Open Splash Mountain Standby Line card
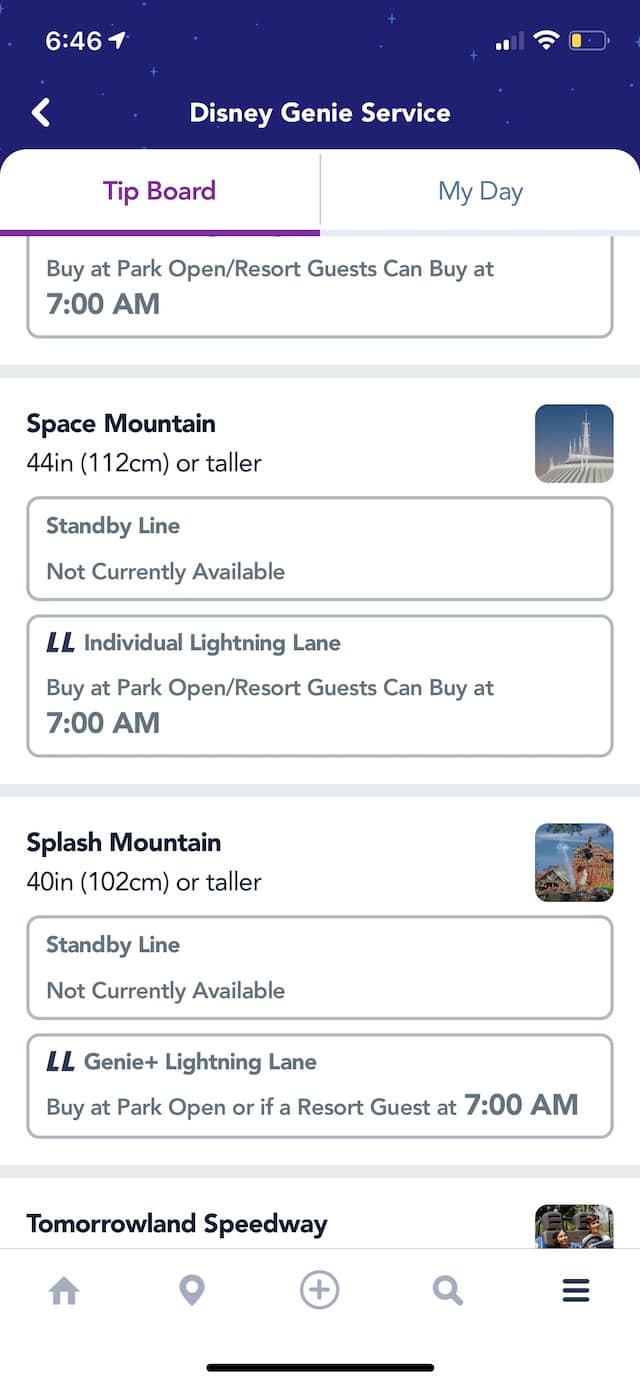 319,968
